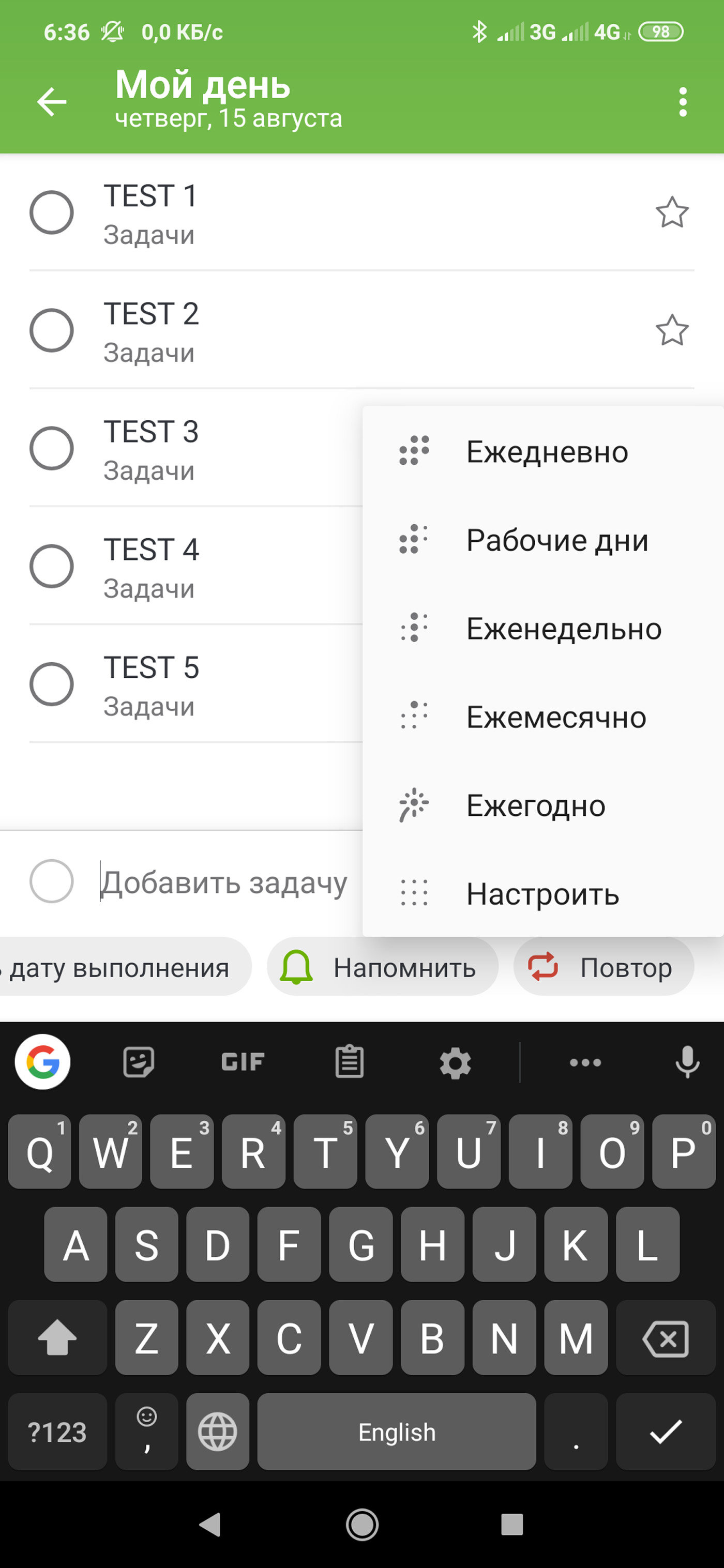Tap the Повтор repeat chip
Viewport: 724px width, 1568px height.
[x=604, y=967]
